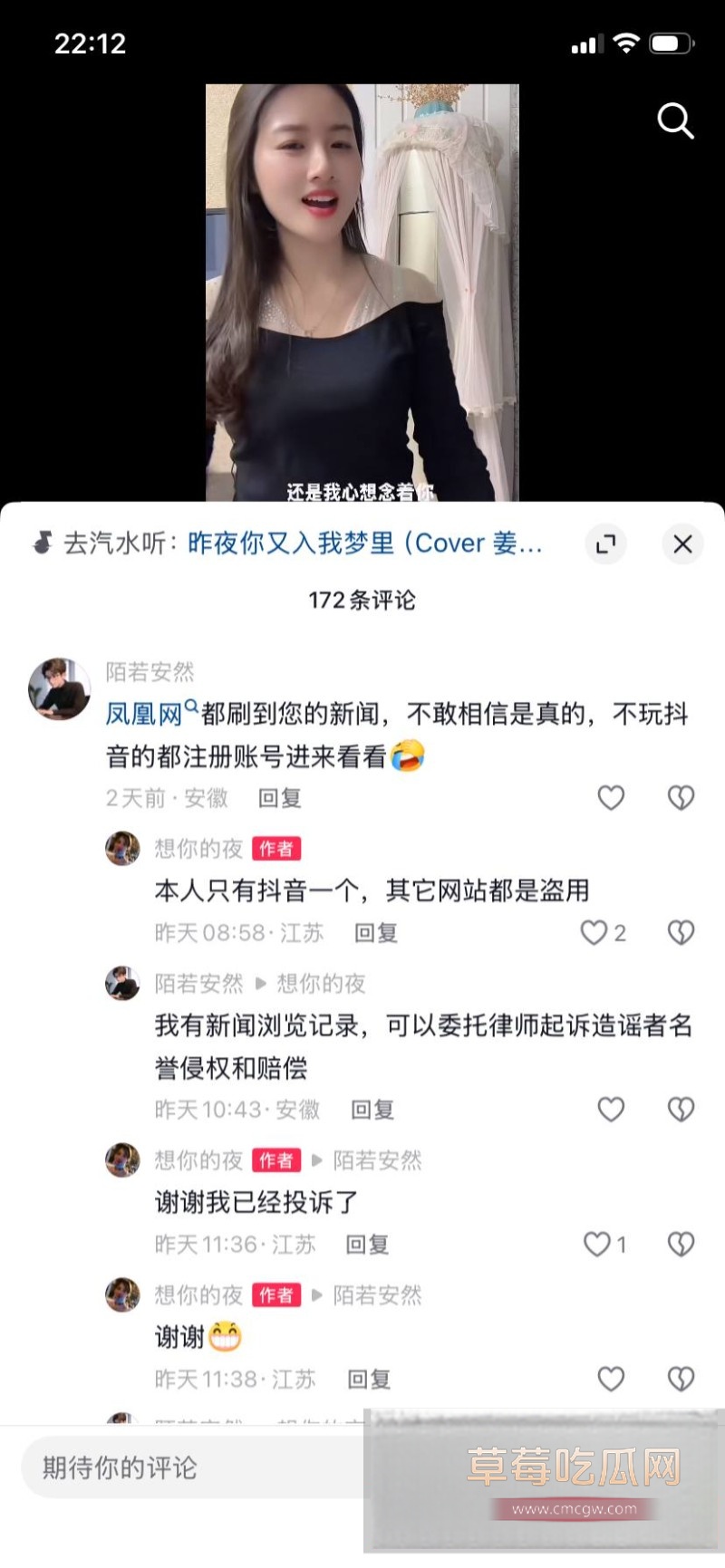Screen dimensions: 725x1568
Task: Tap the dislike icon on 陌若安然's first comment
Action: (680, 797)
